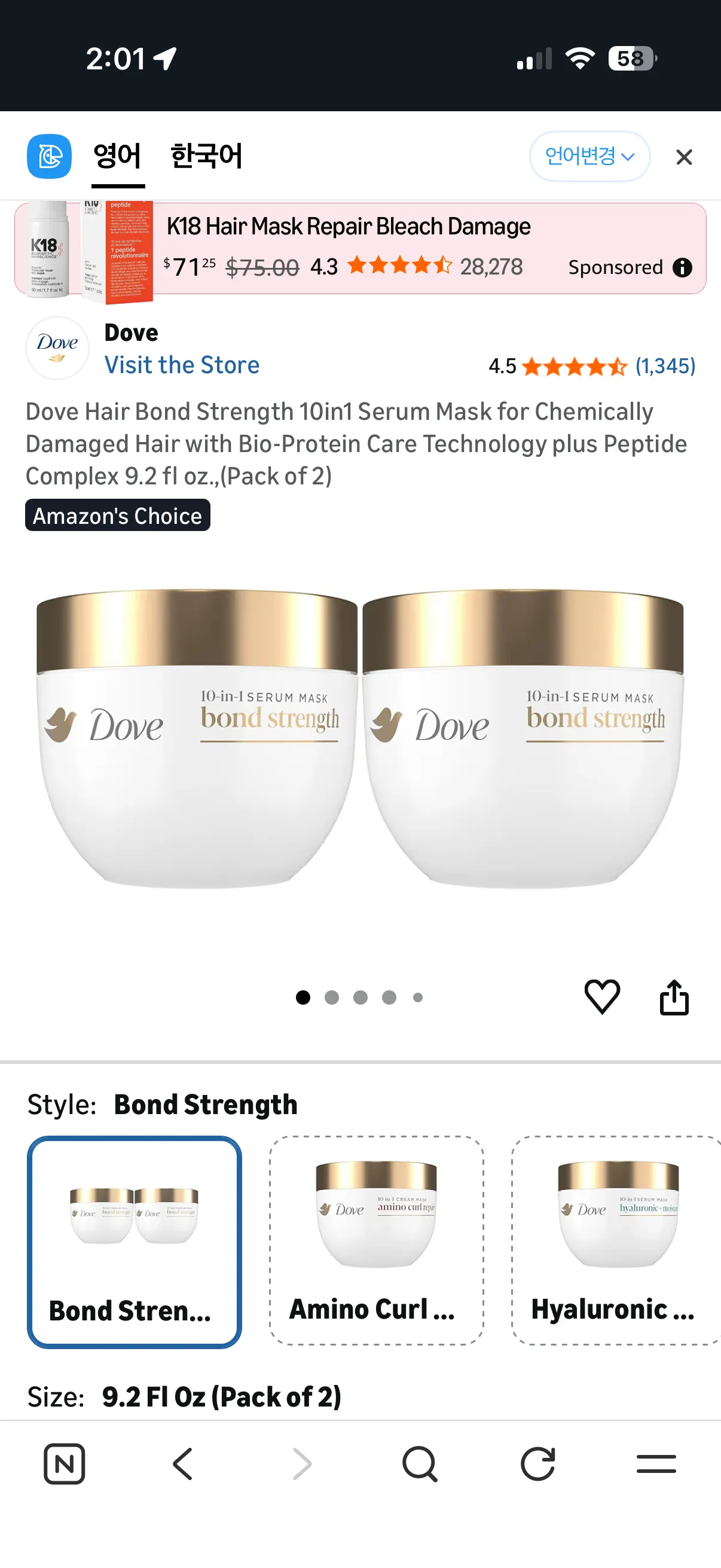
Task: Select the Bond Strength style option
Action: coord(135,1241)
